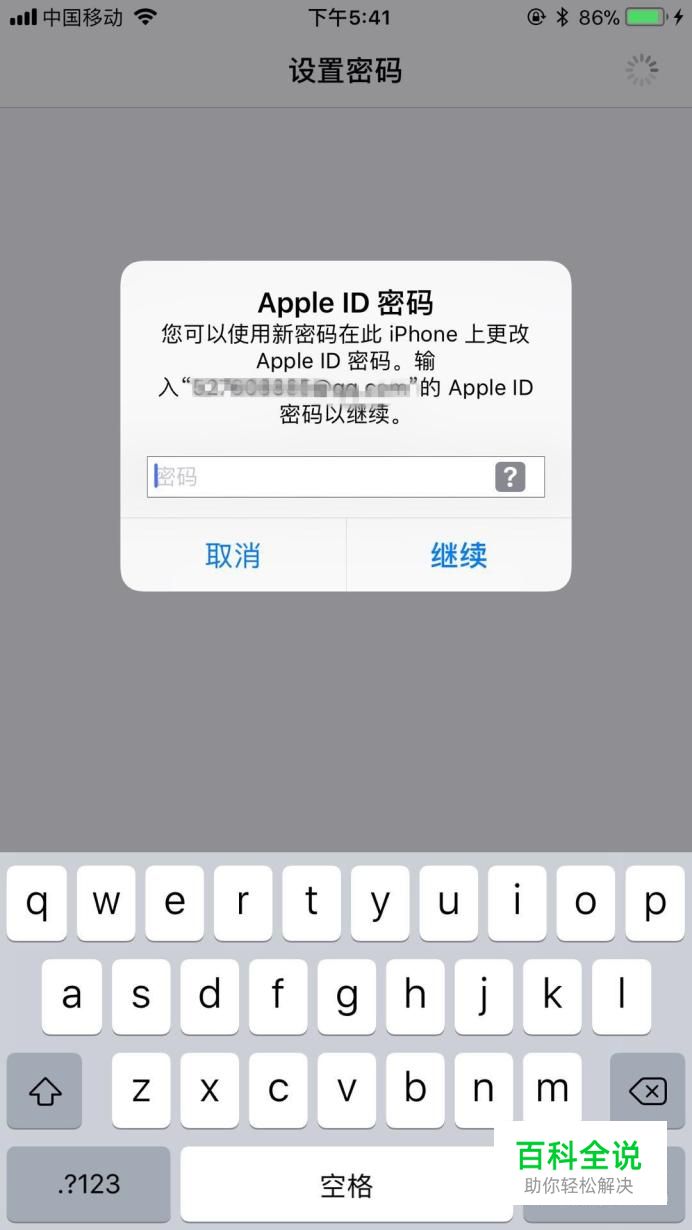This screenshot has height=1230, width=692.
Task: Tap the 空格 space bar
Action: pos(346,1185)
